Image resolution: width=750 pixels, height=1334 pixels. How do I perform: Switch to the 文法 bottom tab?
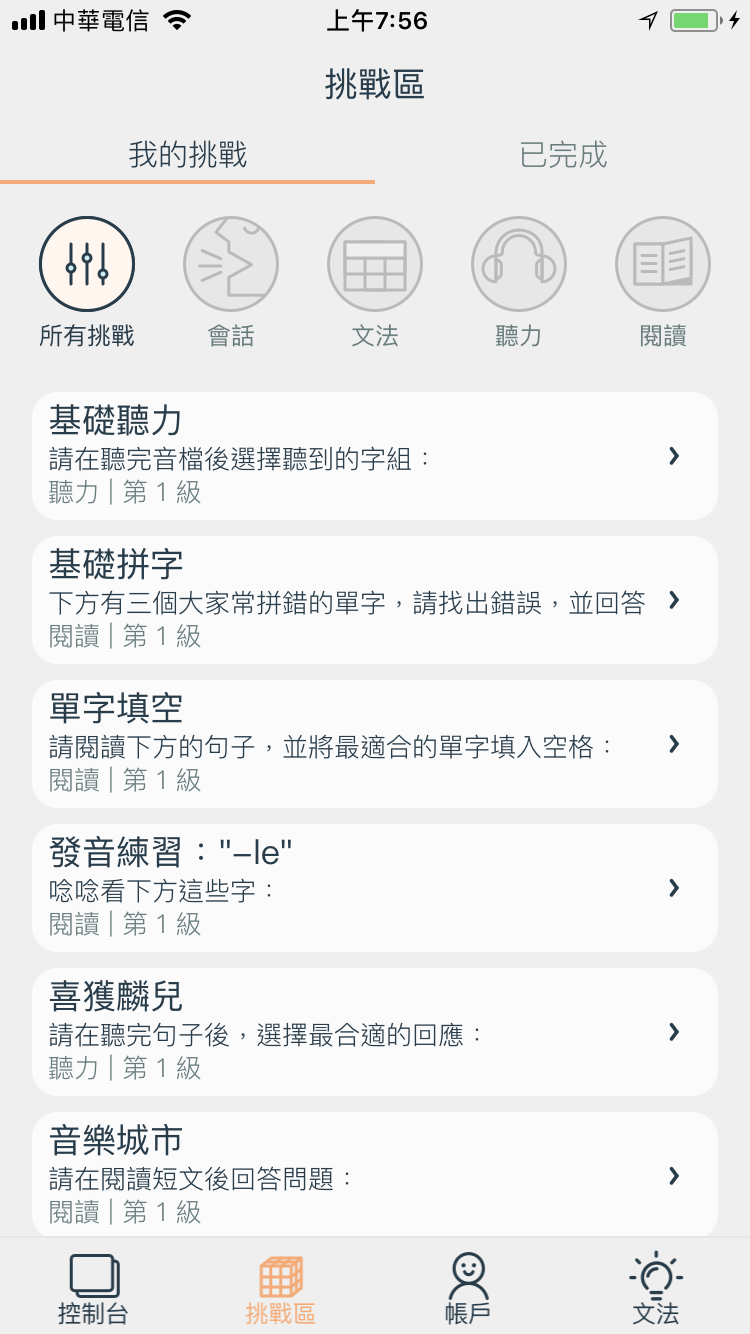click(x=656, y=1288)
